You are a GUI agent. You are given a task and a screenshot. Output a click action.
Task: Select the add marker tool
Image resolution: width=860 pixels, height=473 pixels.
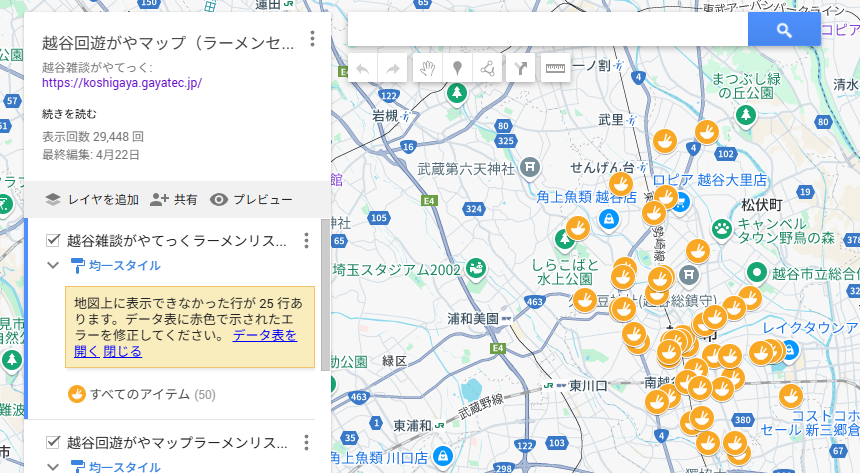458,68
